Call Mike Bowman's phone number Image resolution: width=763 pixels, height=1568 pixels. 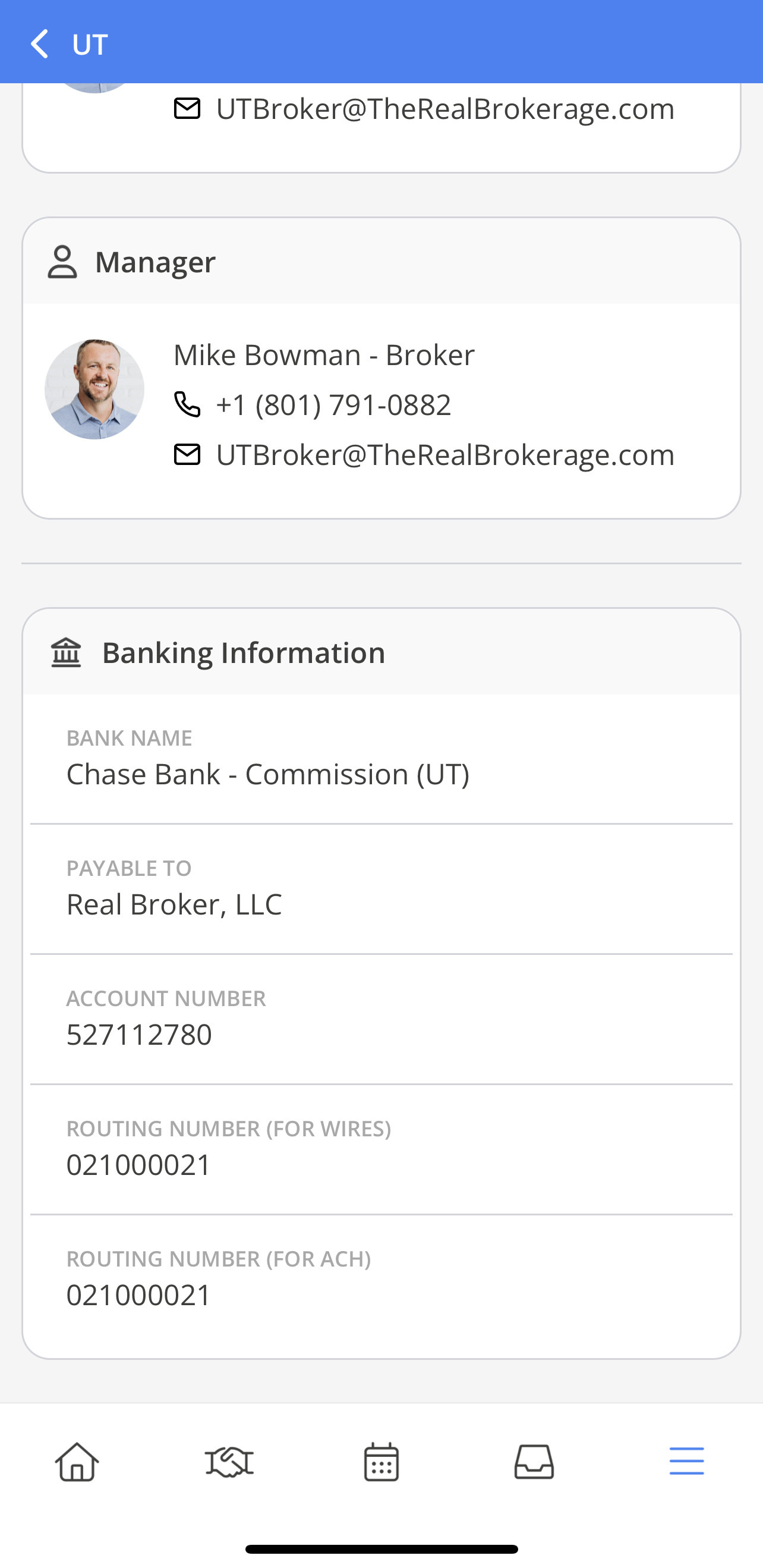333,405
